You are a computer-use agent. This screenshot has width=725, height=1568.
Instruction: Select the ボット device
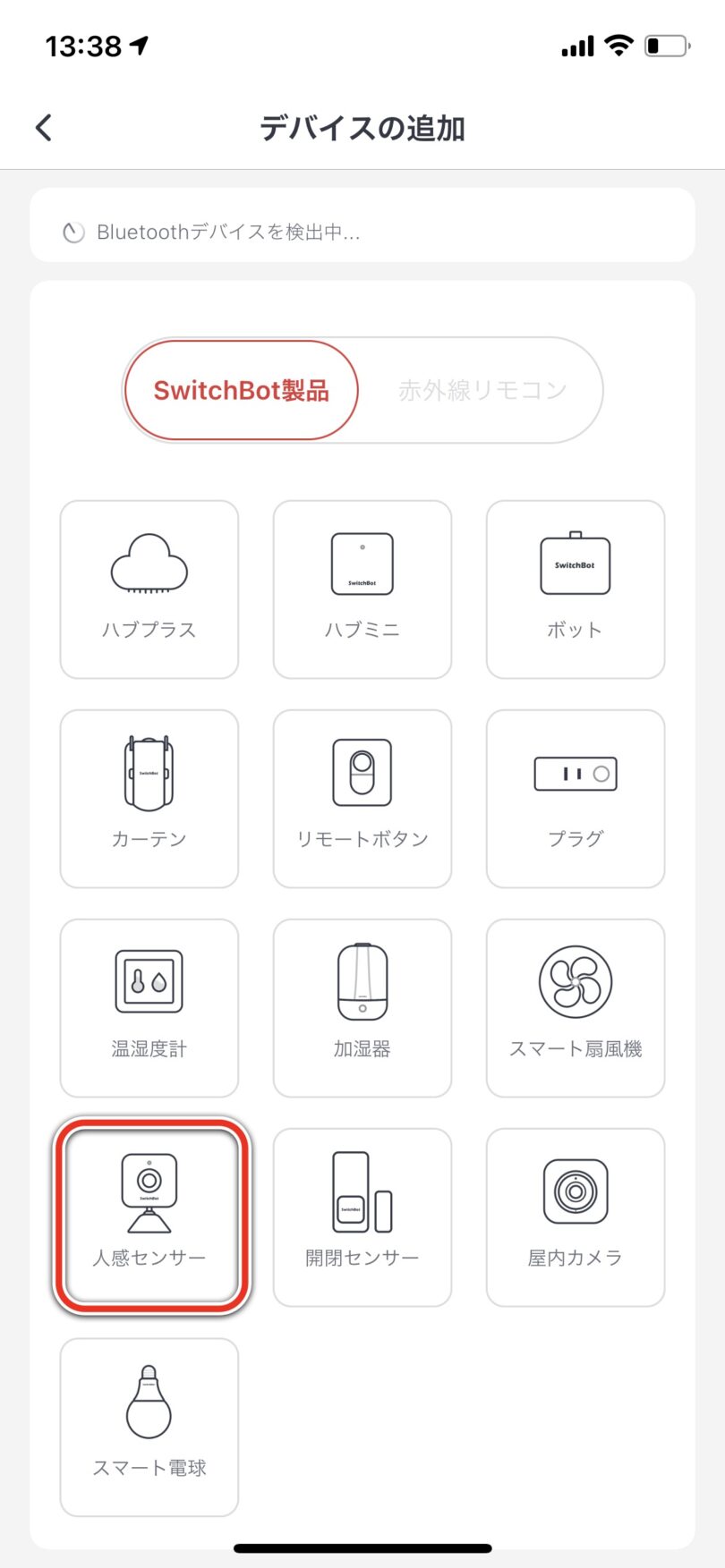[x=576, y=589]
